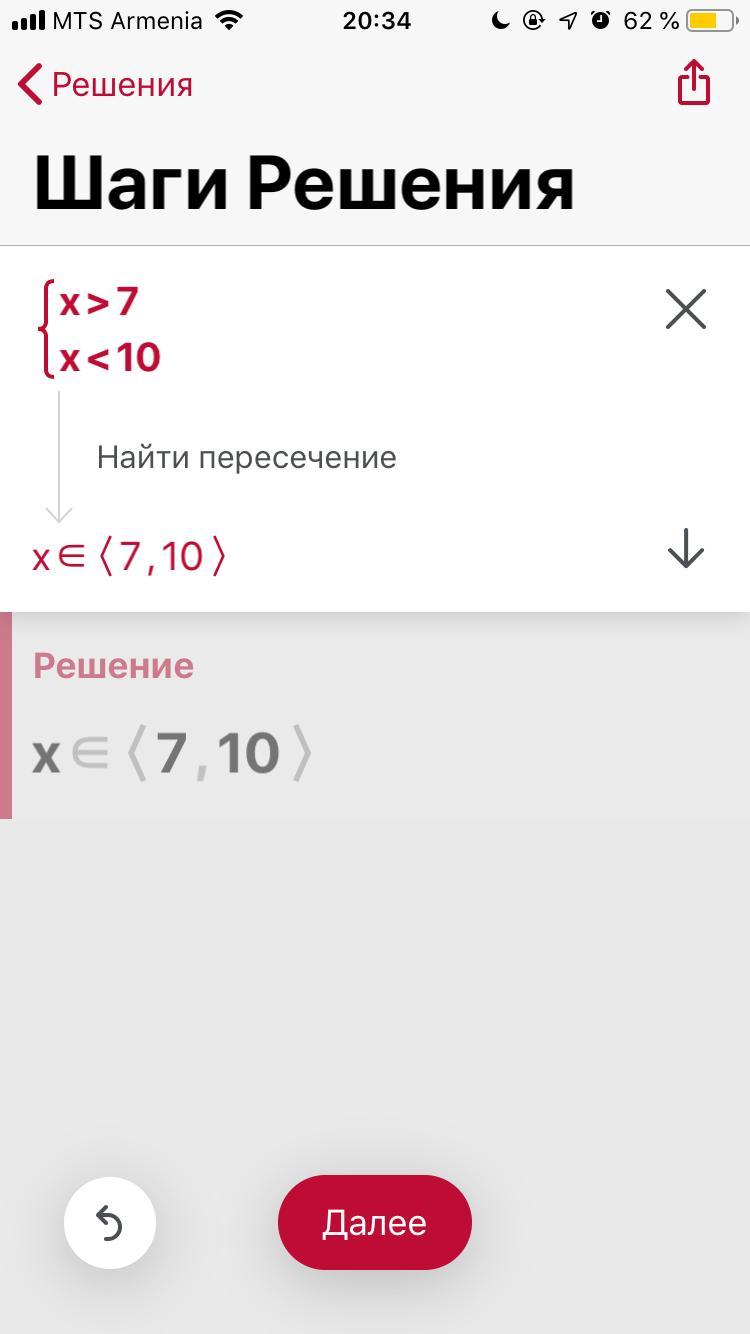
Task: Undo to the previous step
Action: [x=110, y=1222]
